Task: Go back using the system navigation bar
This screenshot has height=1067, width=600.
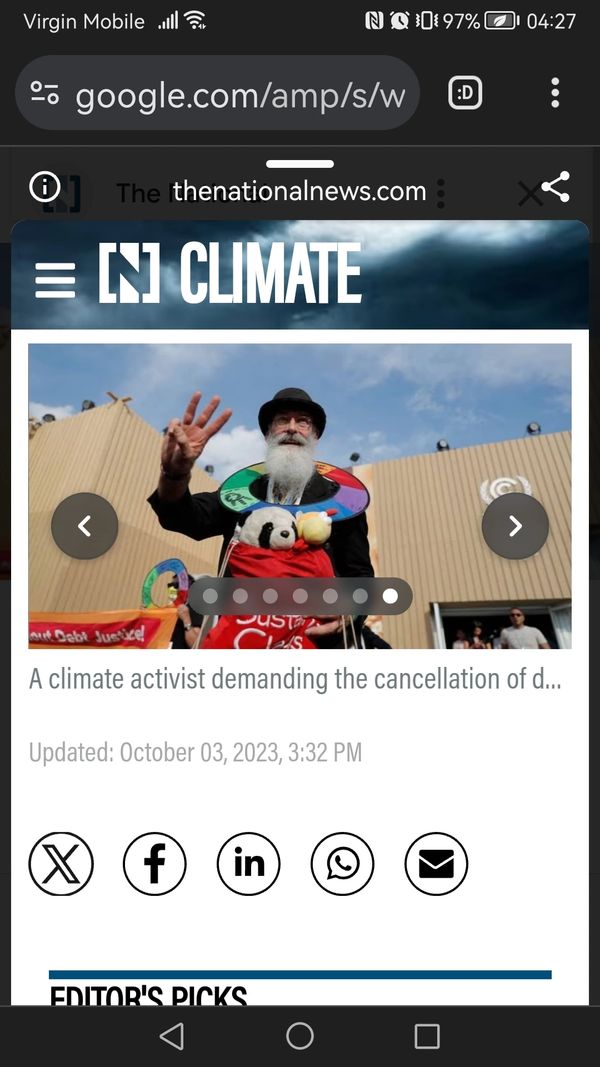Action: pos(172,1036)
